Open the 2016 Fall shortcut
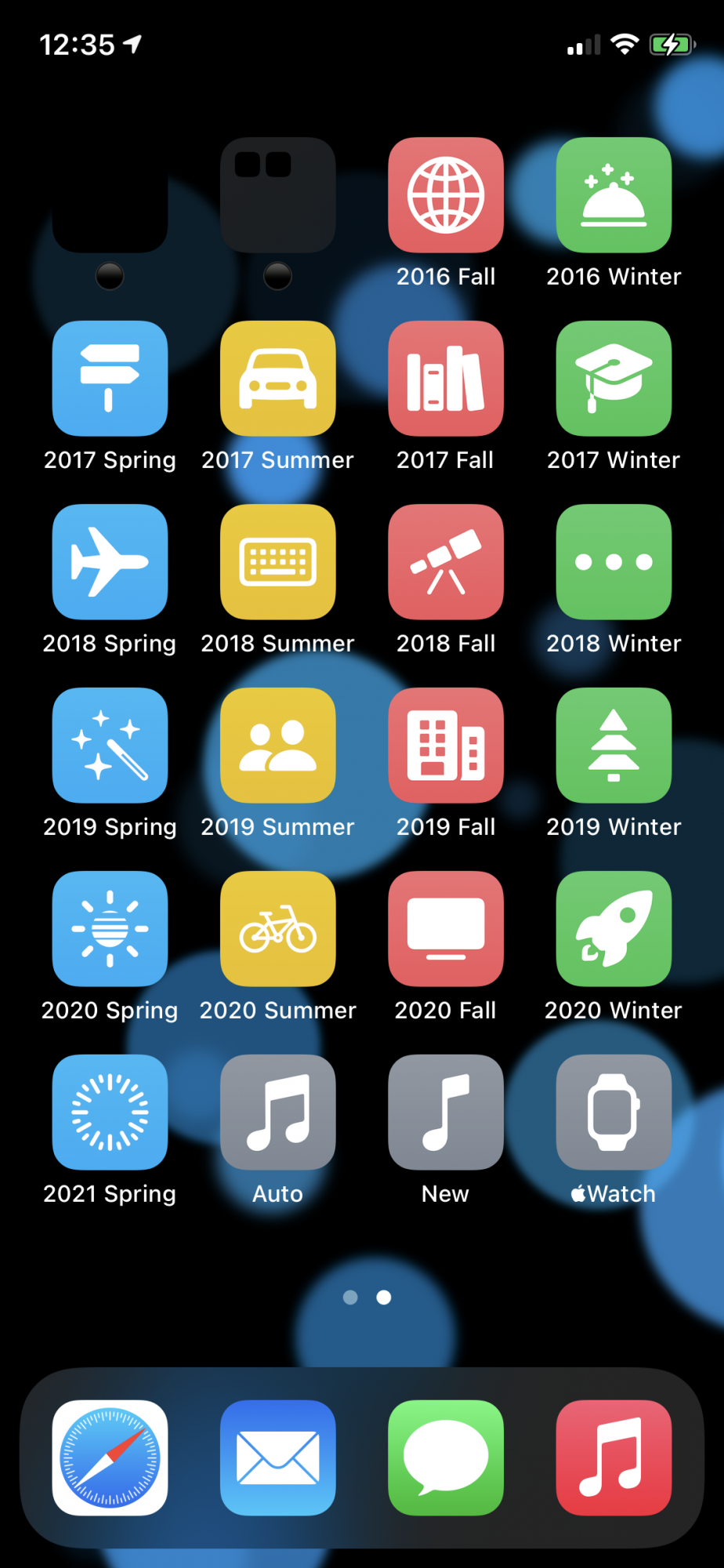 (x=446, y=195)
